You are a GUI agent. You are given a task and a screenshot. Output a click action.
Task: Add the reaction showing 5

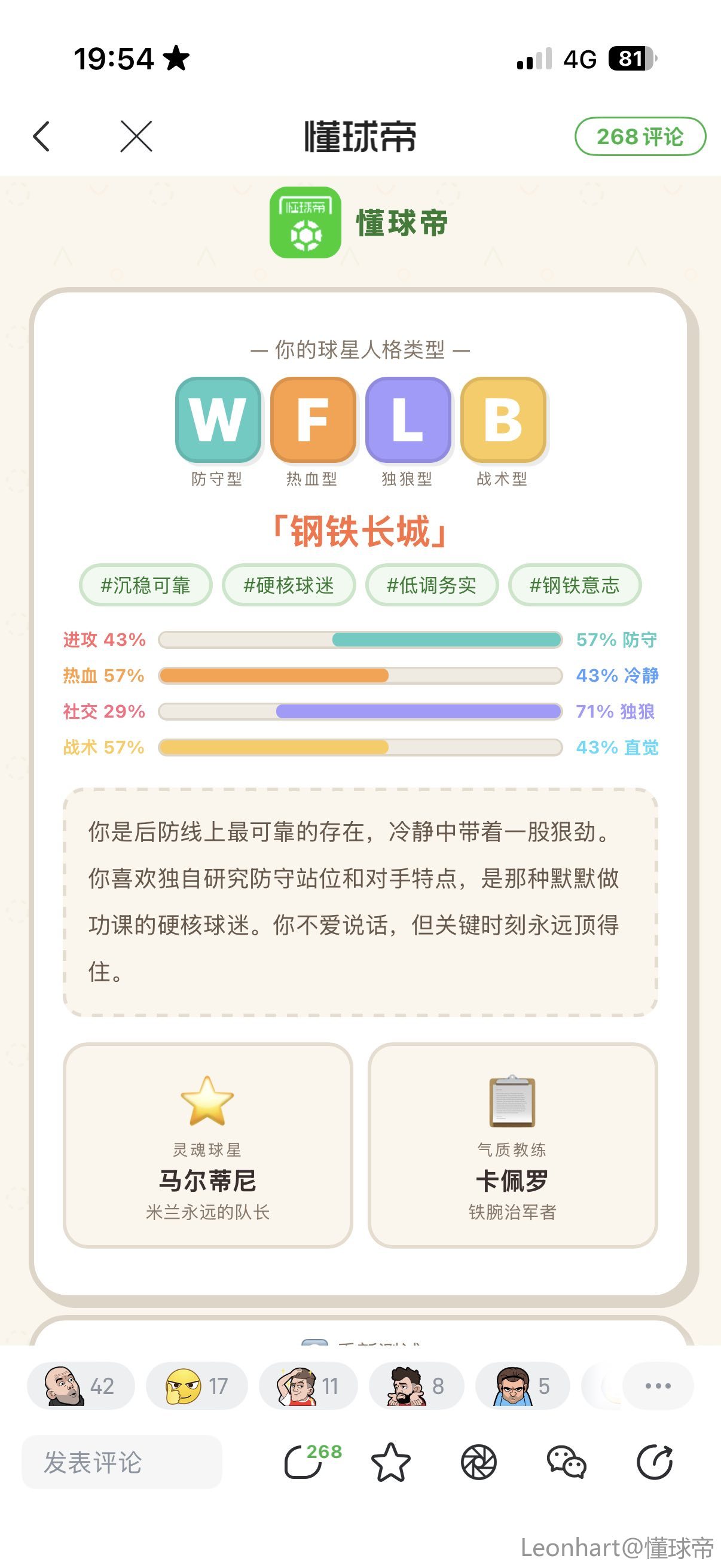(x=523, y=1386)
